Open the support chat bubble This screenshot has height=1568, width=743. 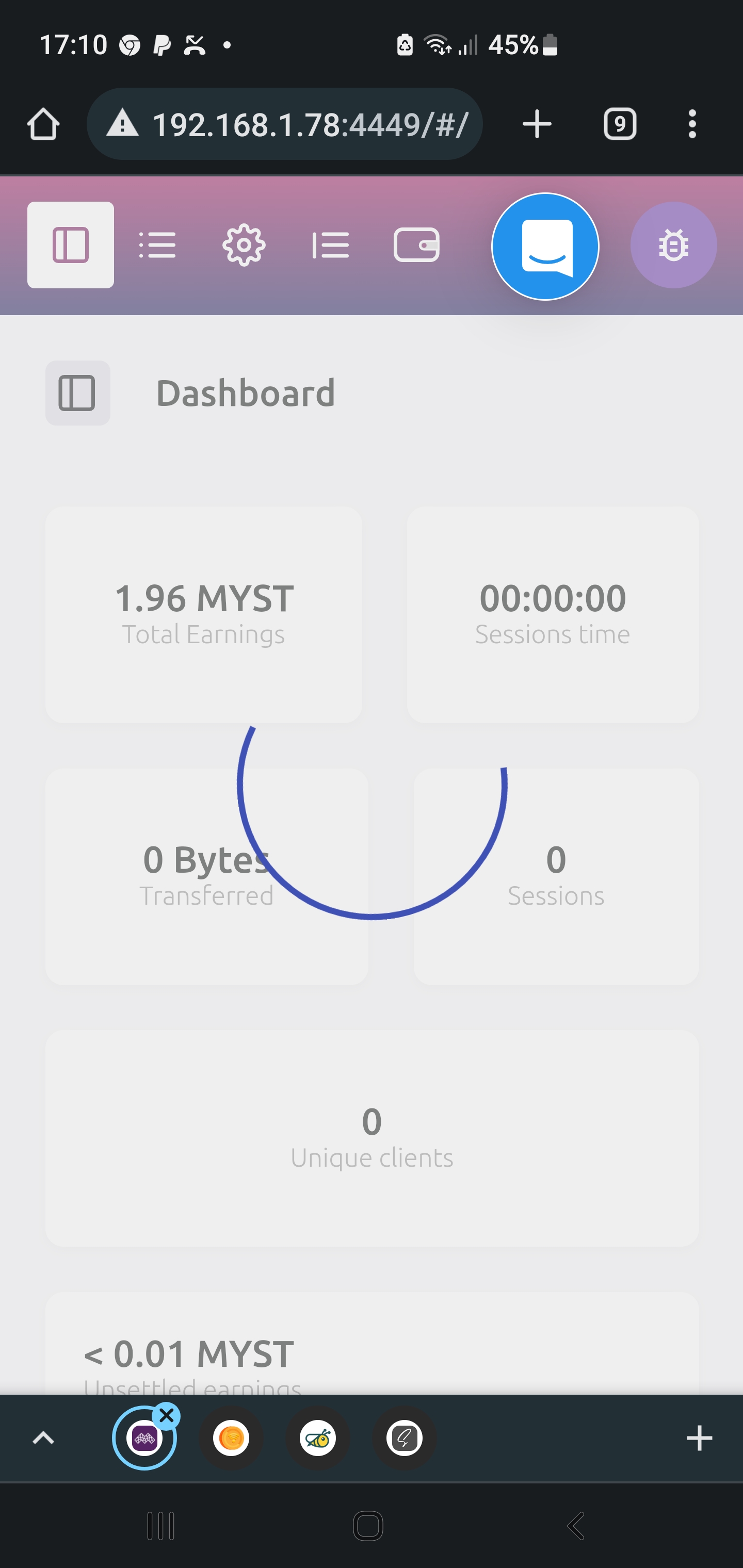(544, 246)
